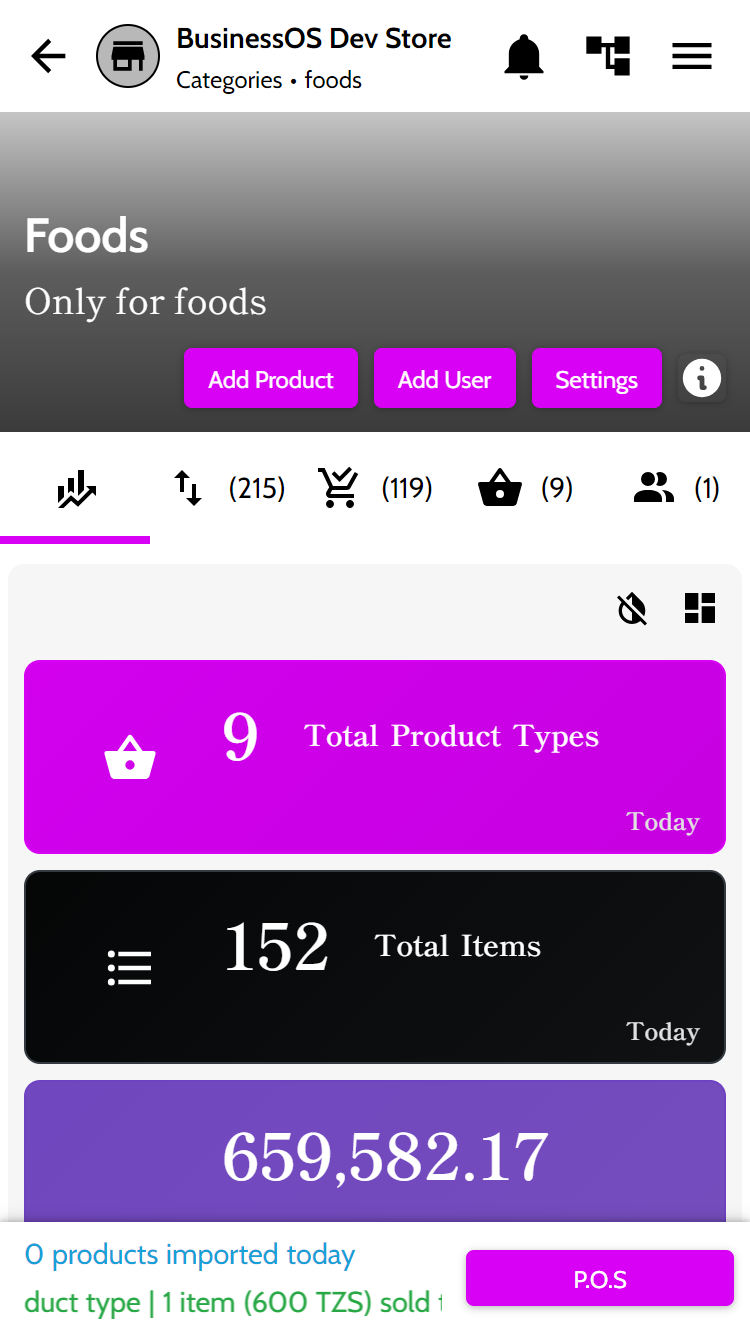Open the store avatar icon
750x1334 pixels.
128,56
